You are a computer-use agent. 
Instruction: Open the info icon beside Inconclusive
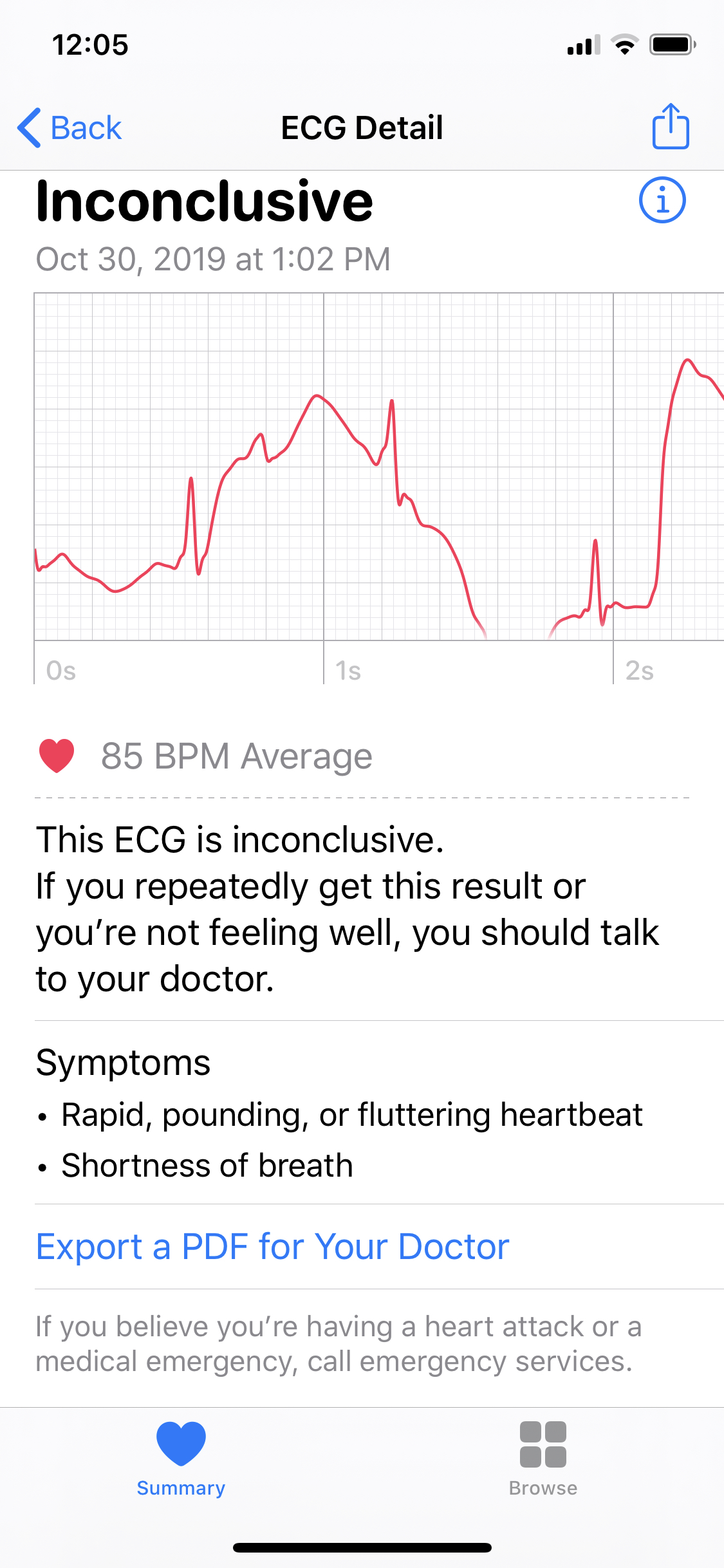662,200
